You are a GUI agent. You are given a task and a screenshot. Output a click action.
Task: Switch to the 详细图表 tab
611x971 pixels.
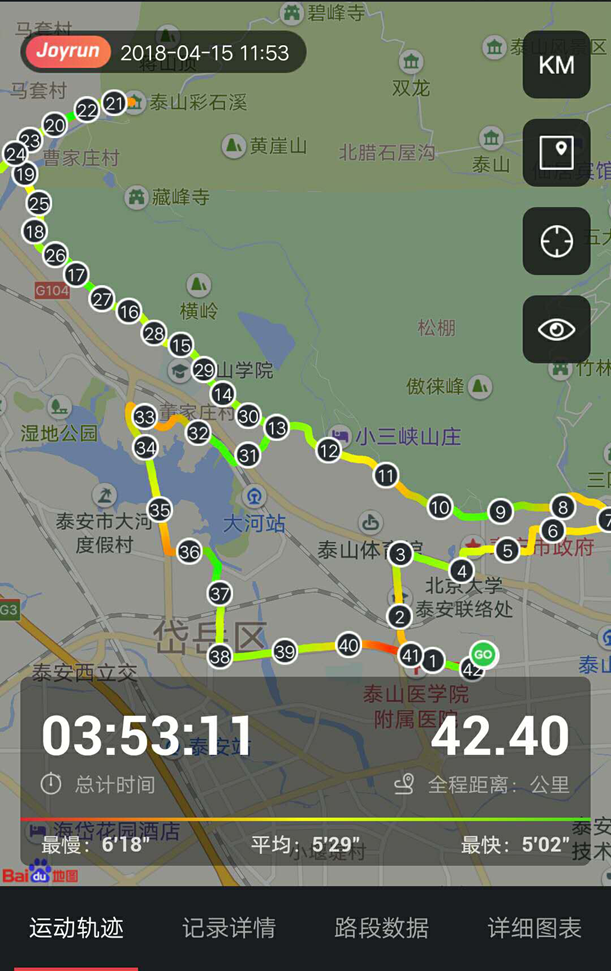534,927
